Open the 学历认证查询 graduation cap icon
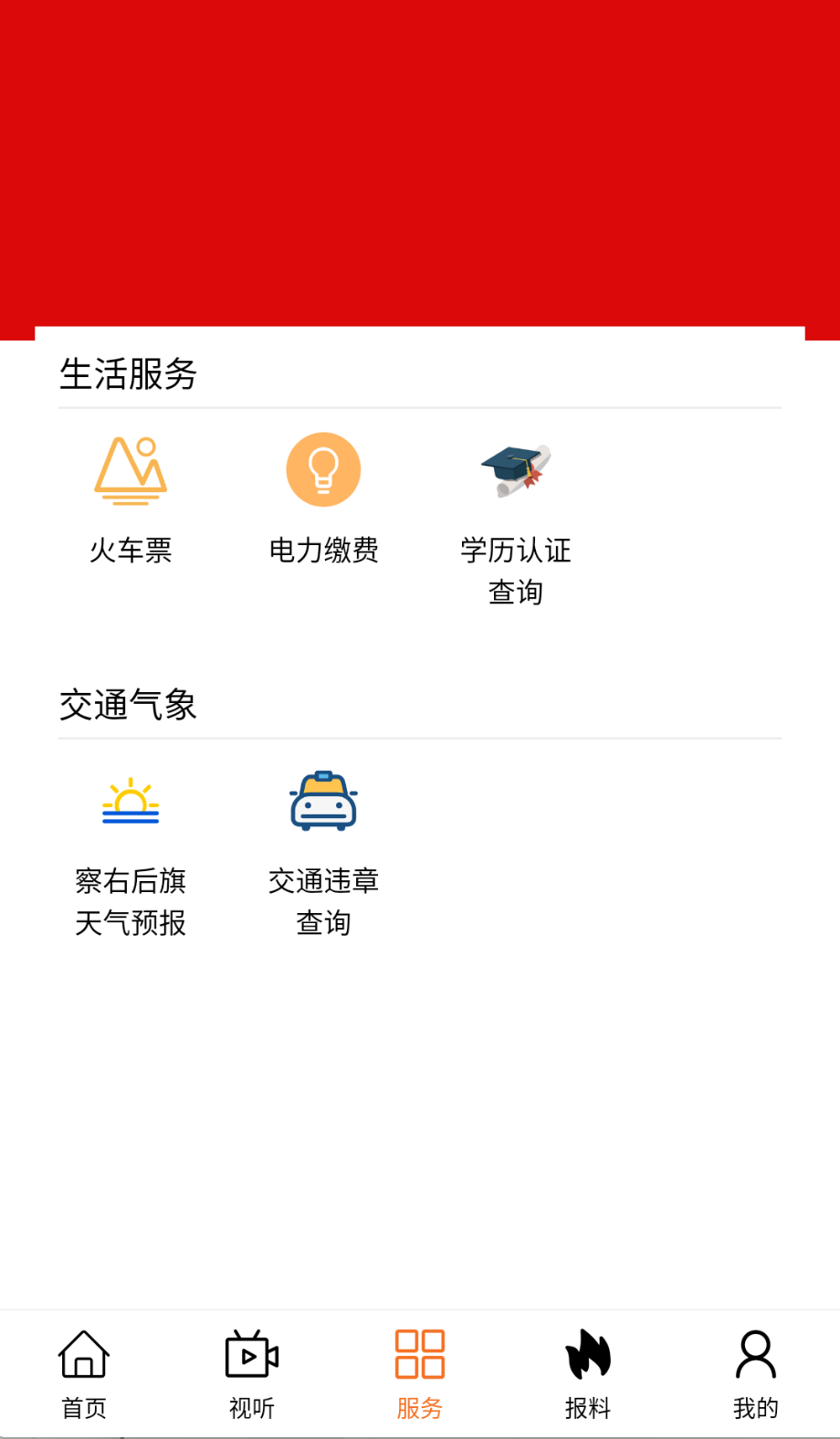This screenshot has width=840, height=1439. (x=516, y=468)
